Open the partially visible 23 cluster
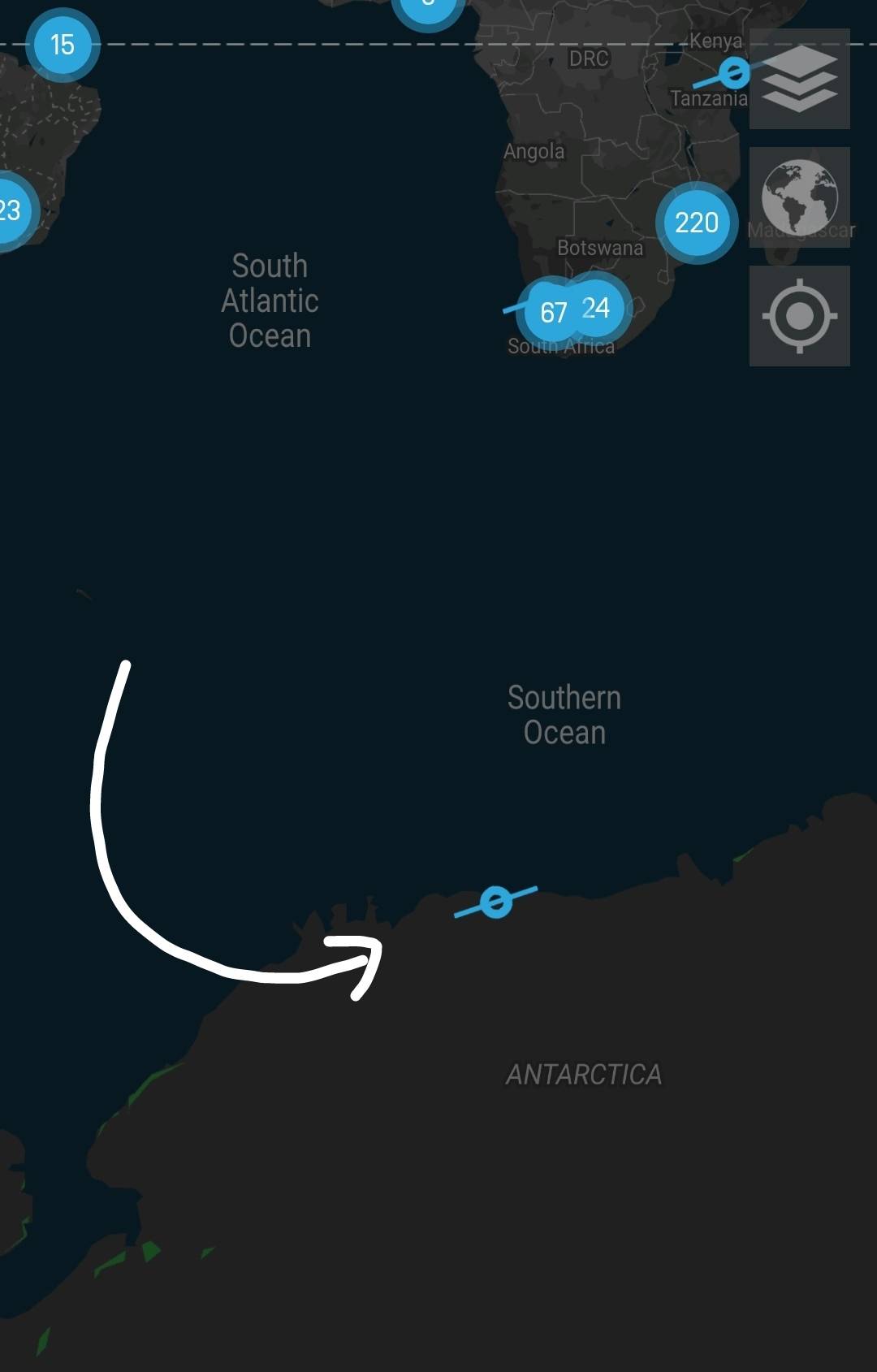Viewport: 877px width, 1372px height. pos(11,210)
